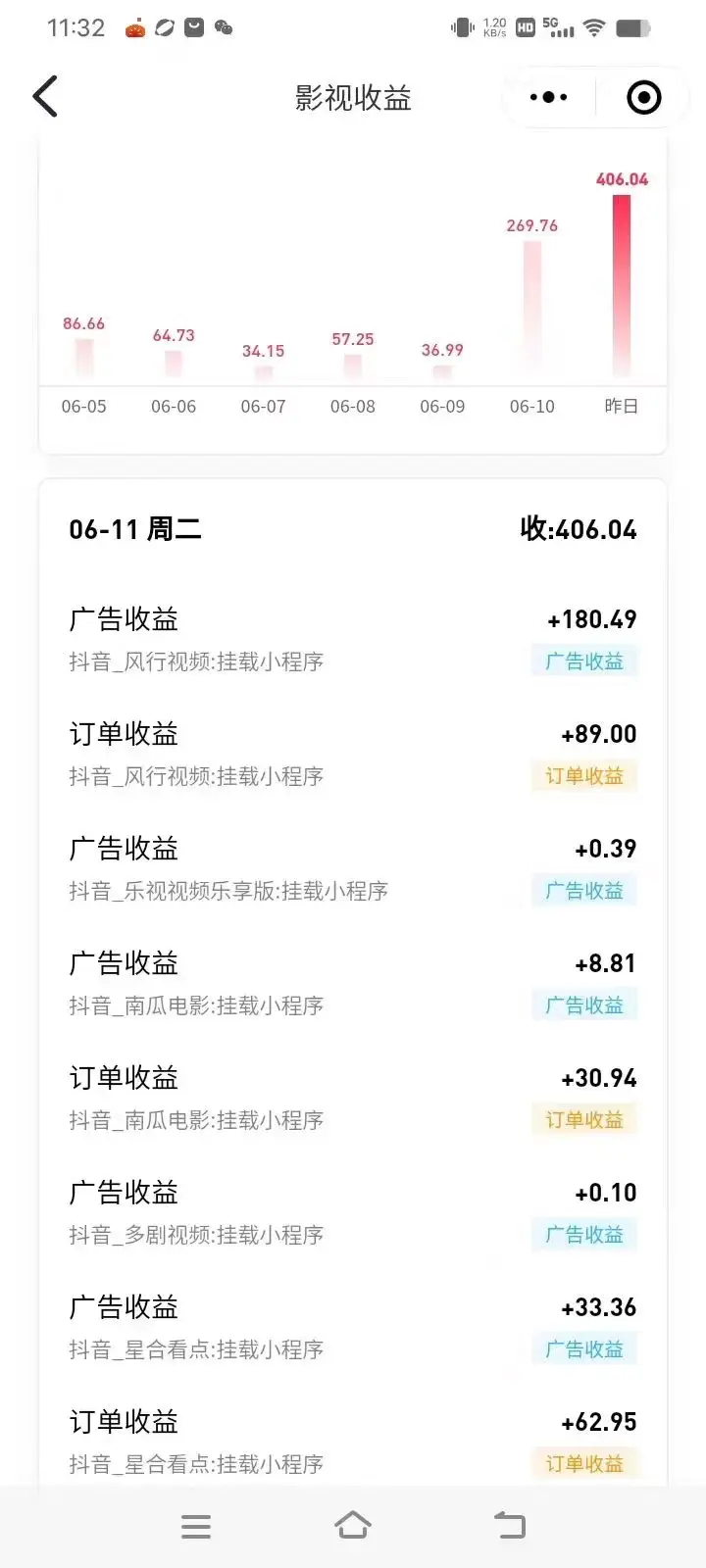Select the 06-10 date label under the chart
Image resolution: width=706 pixels, height=1568 pixels.
(x=532, y=406)
